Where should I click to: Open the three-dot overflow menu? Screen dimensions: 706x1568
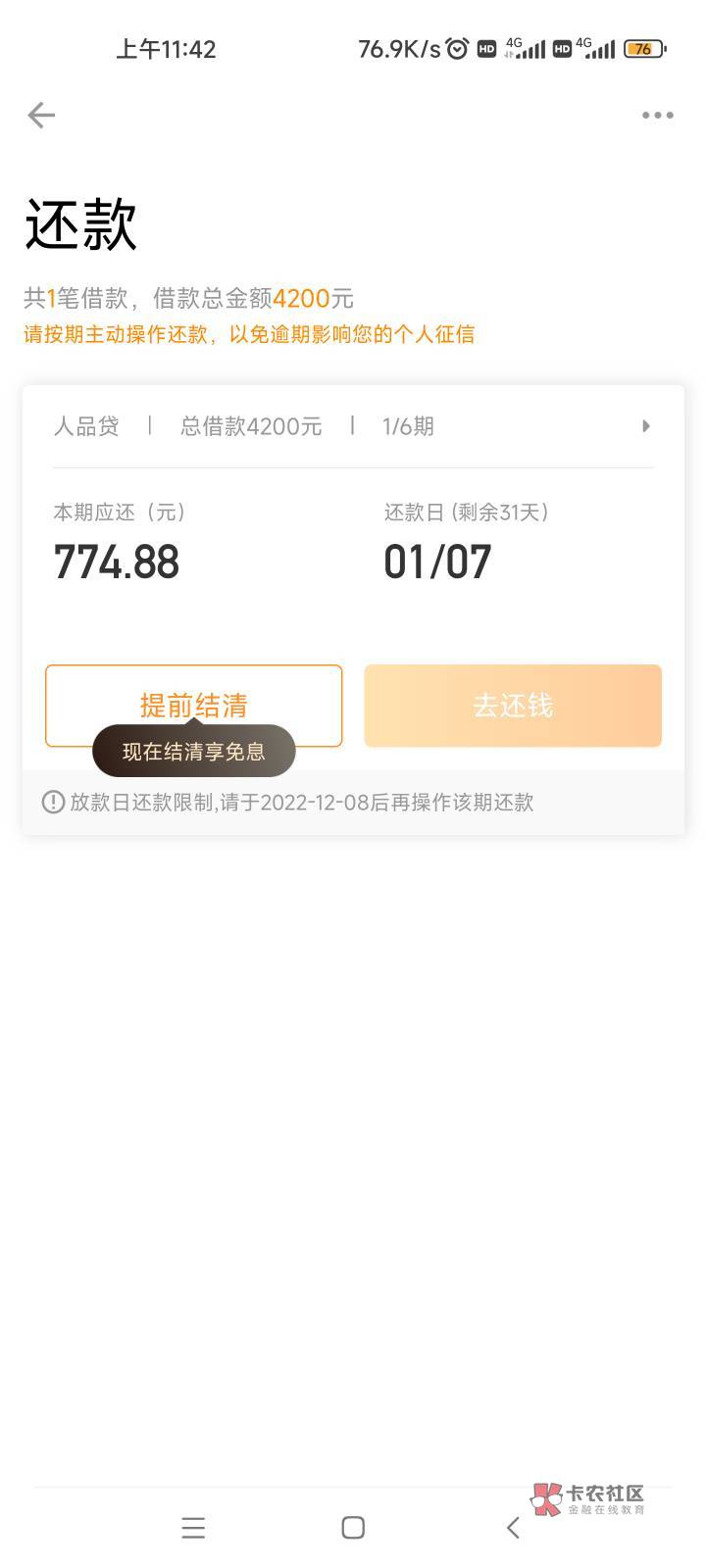pos(657,116)
